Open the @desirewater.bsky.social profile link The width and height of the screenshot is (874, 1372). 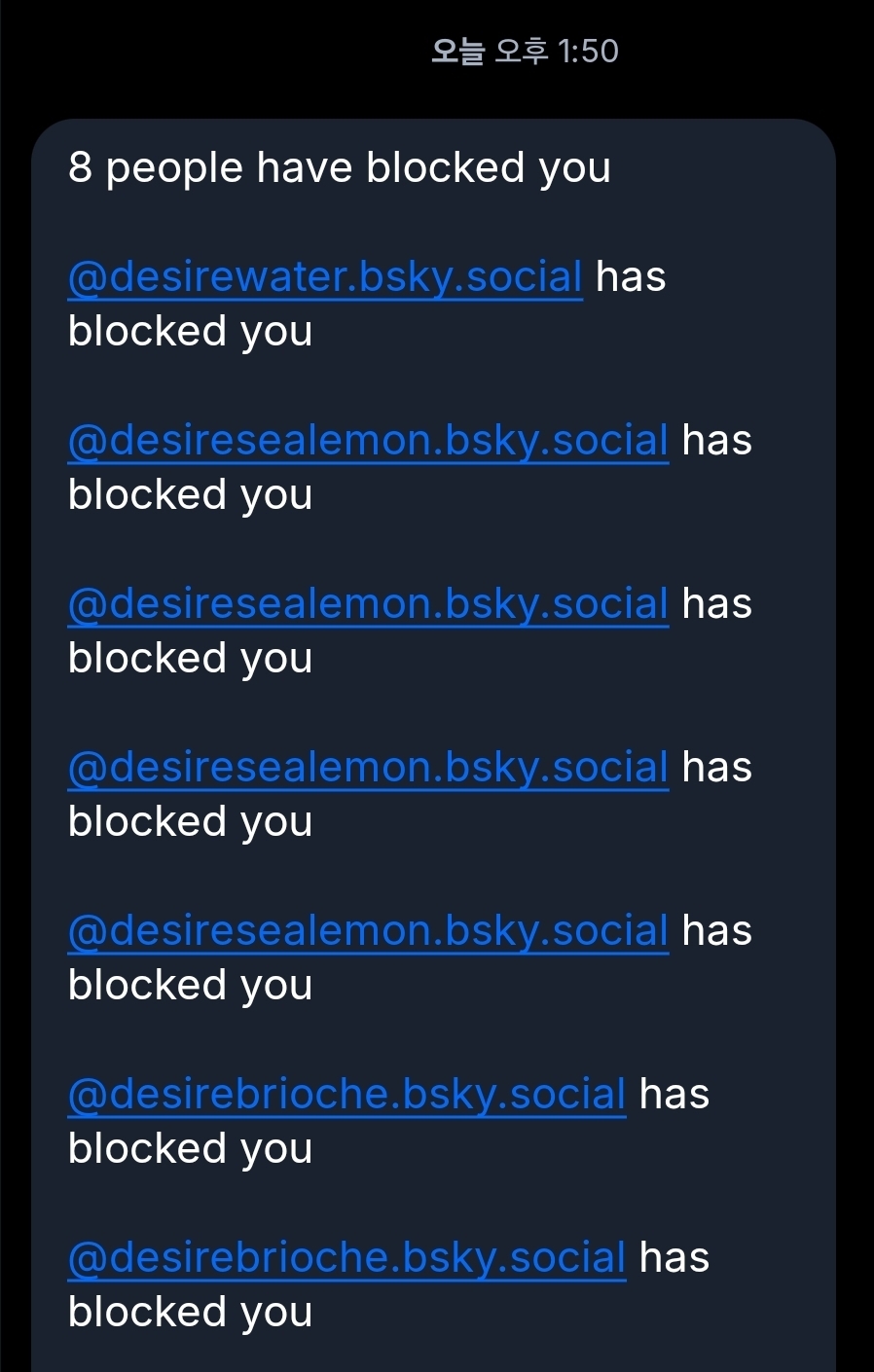click(x=325, y=277)
